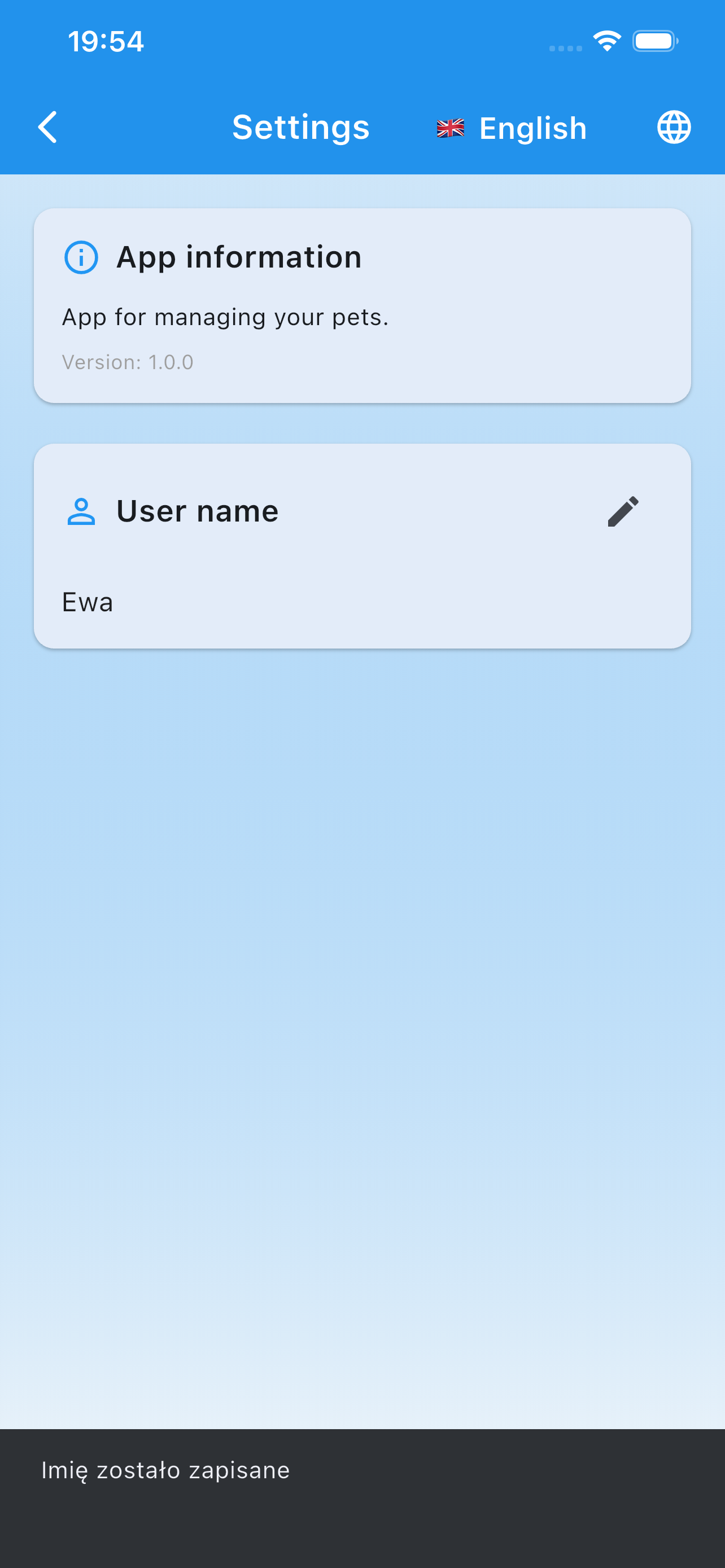
Task: Expand the App information card
Action: (362, 304)
